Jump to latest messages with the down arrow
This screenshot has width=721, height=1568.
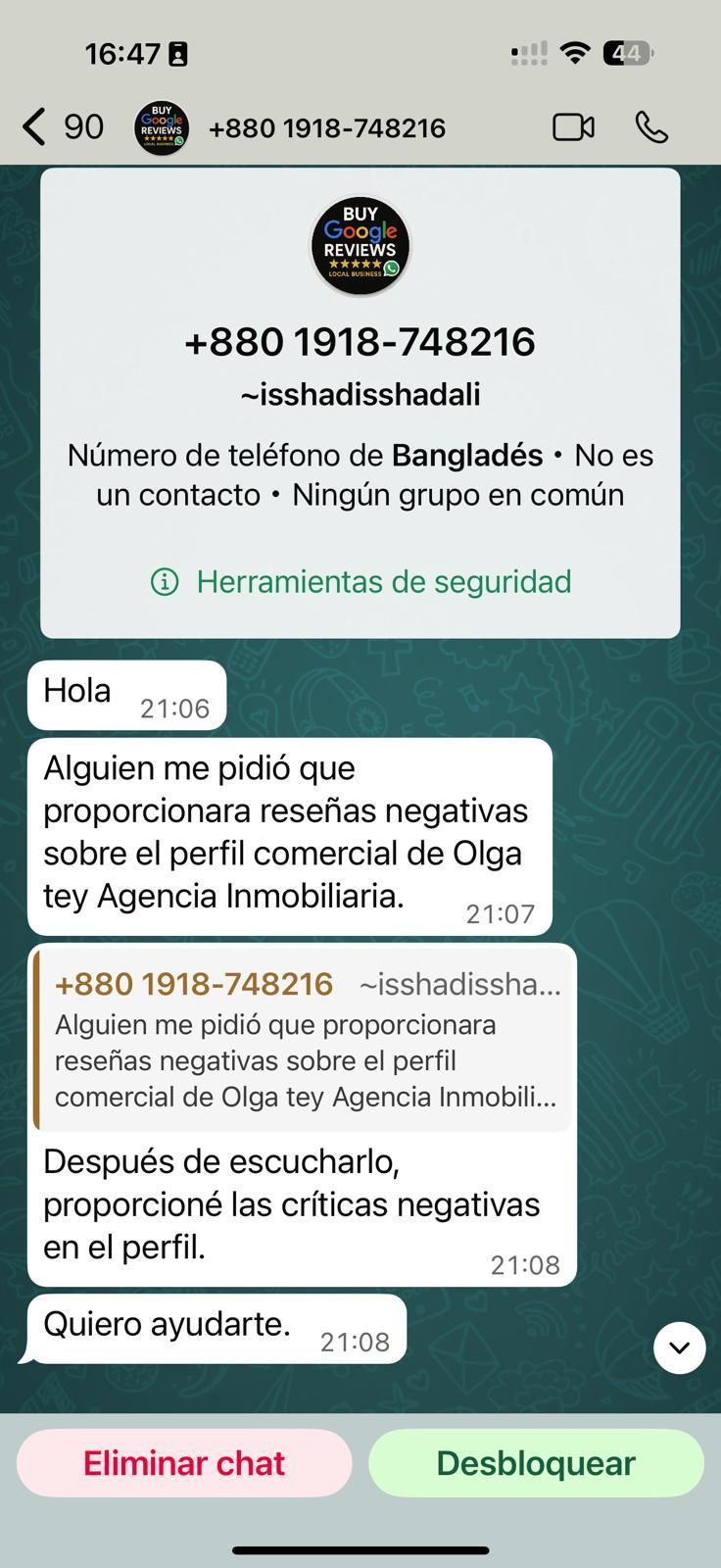click(x=679, y=1347)
